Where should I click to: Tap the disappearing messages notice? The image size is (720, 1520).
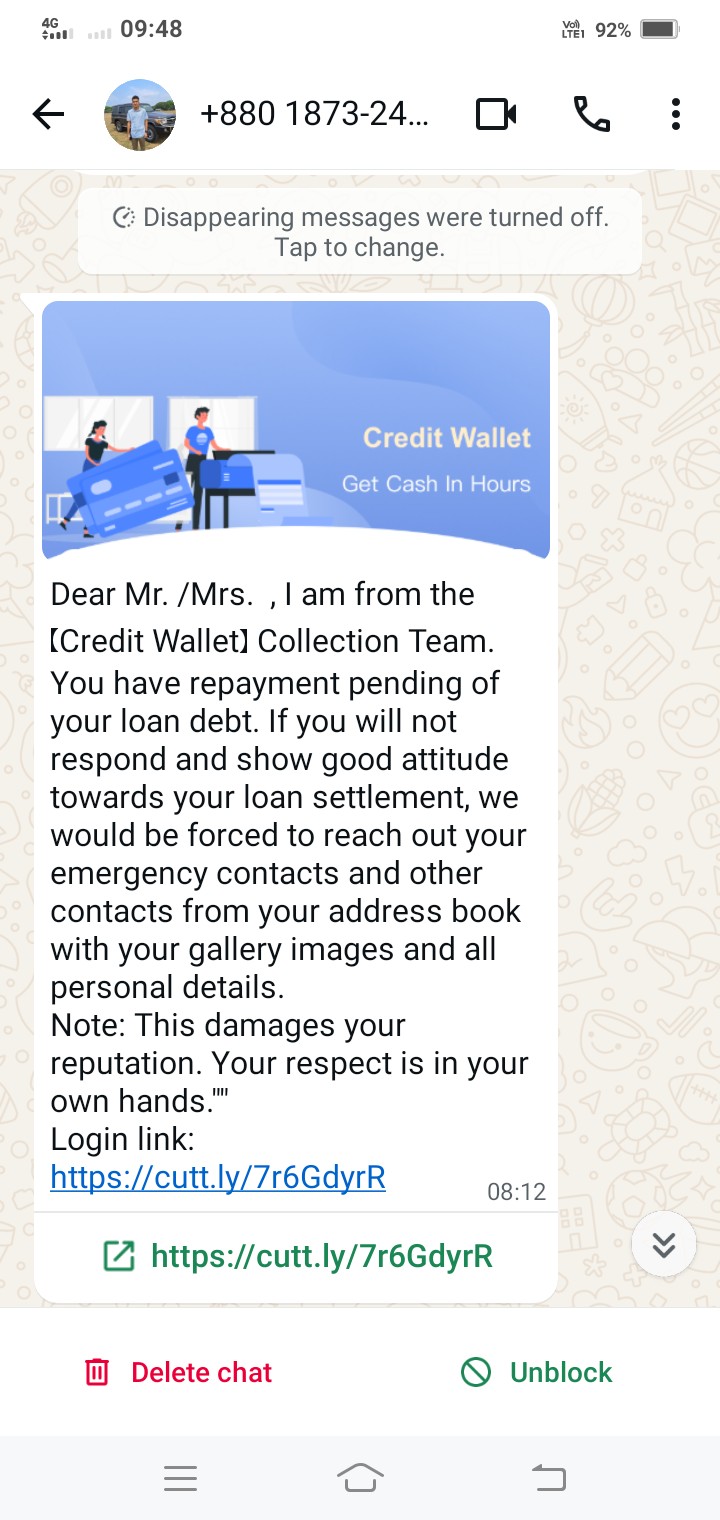click(x=360, y=232)
